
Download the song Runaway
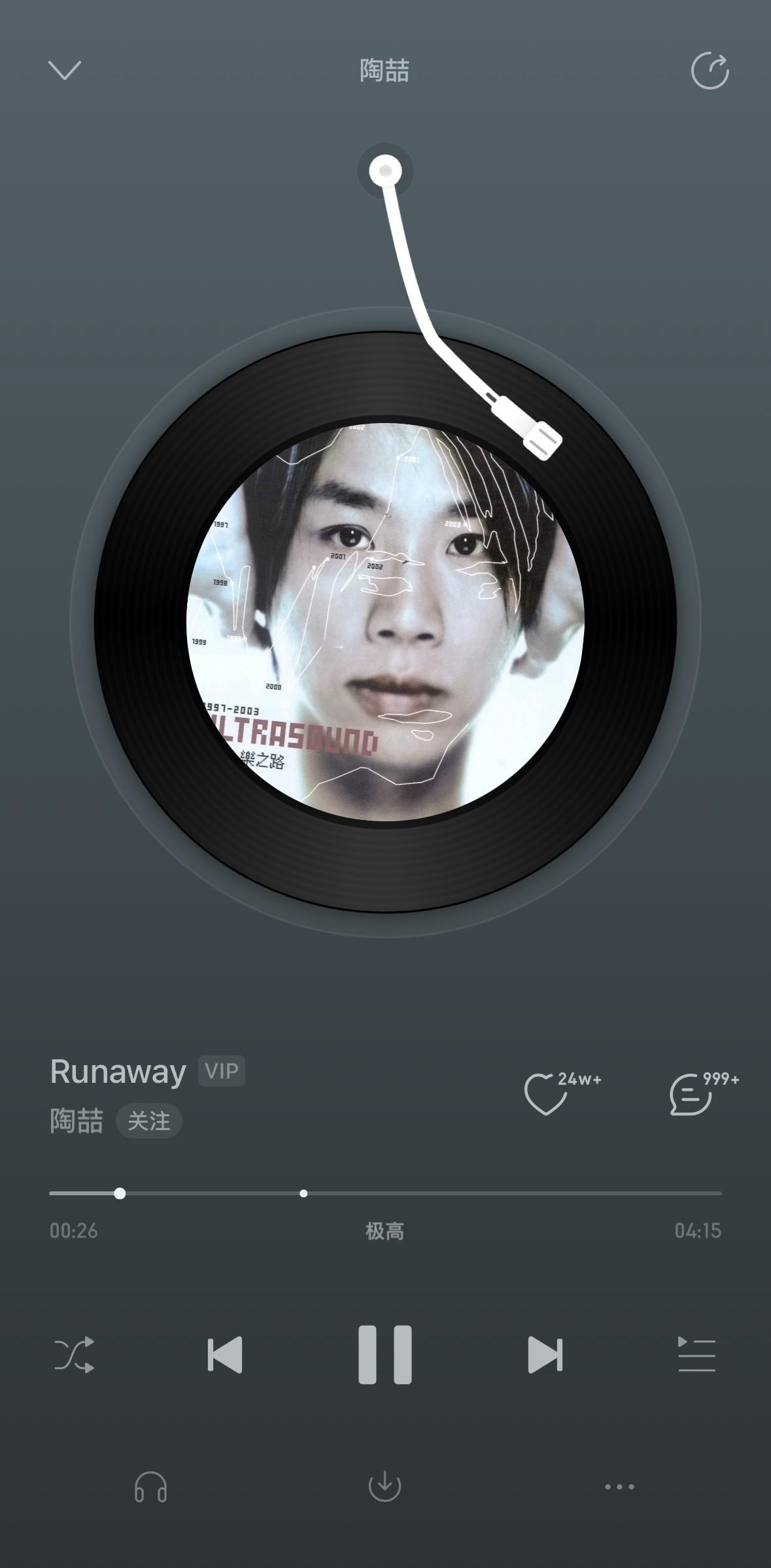coord(385,1486)
